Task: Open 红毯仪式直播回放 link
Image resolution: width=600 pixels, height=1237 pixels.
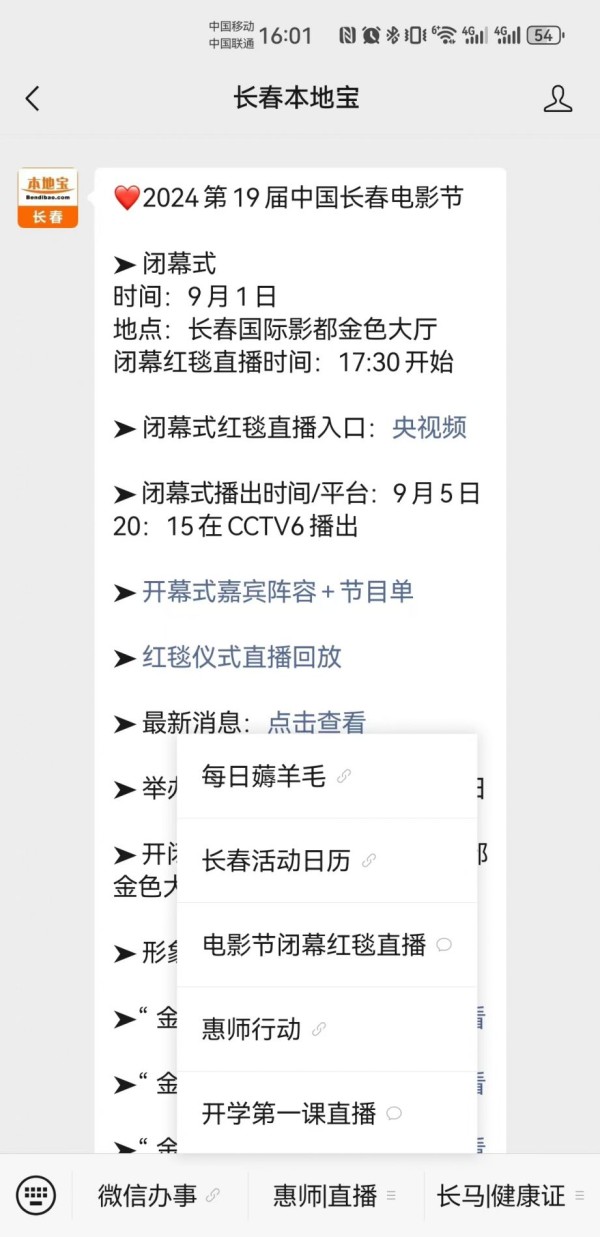Action: pos(242,657)
